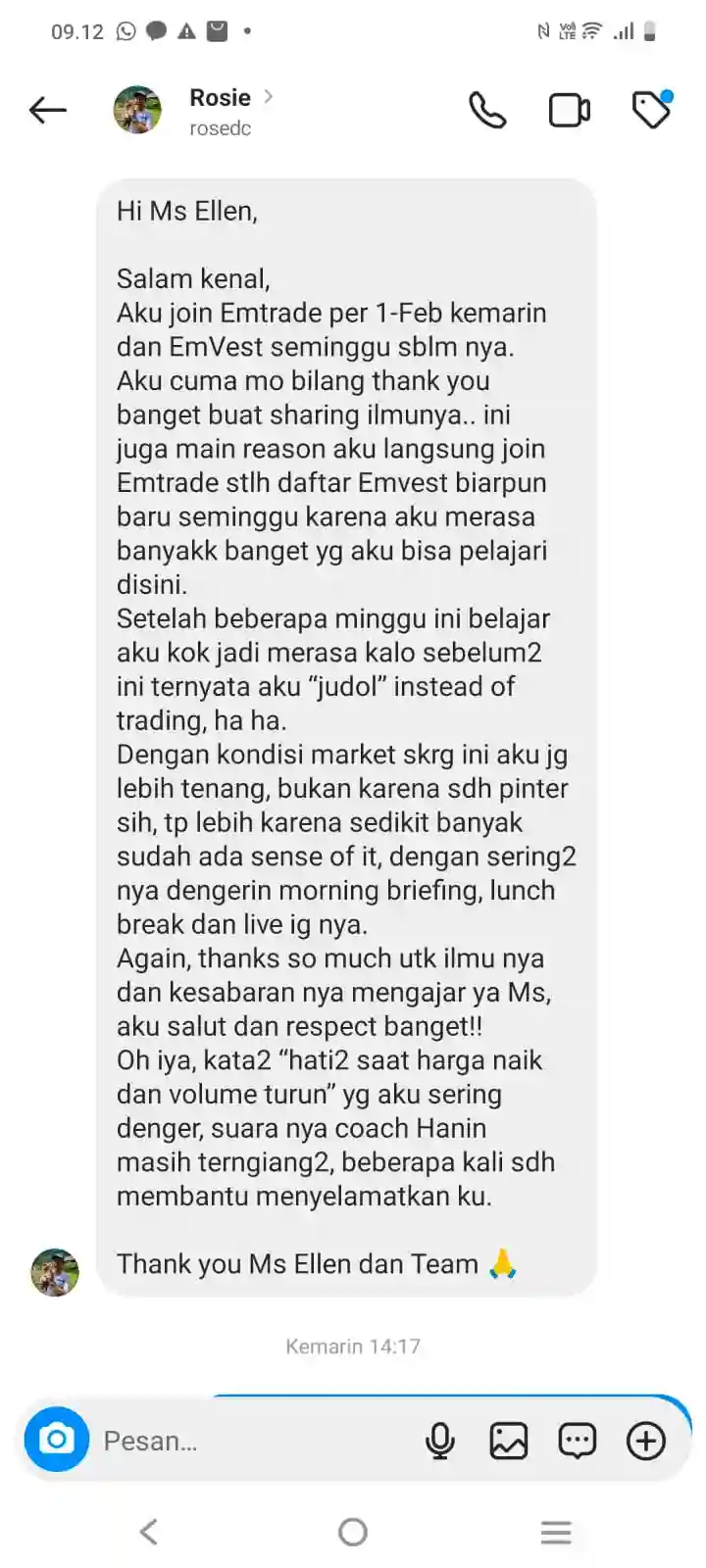
Task: Open Rosie's profile from the header
Action: 221,111
